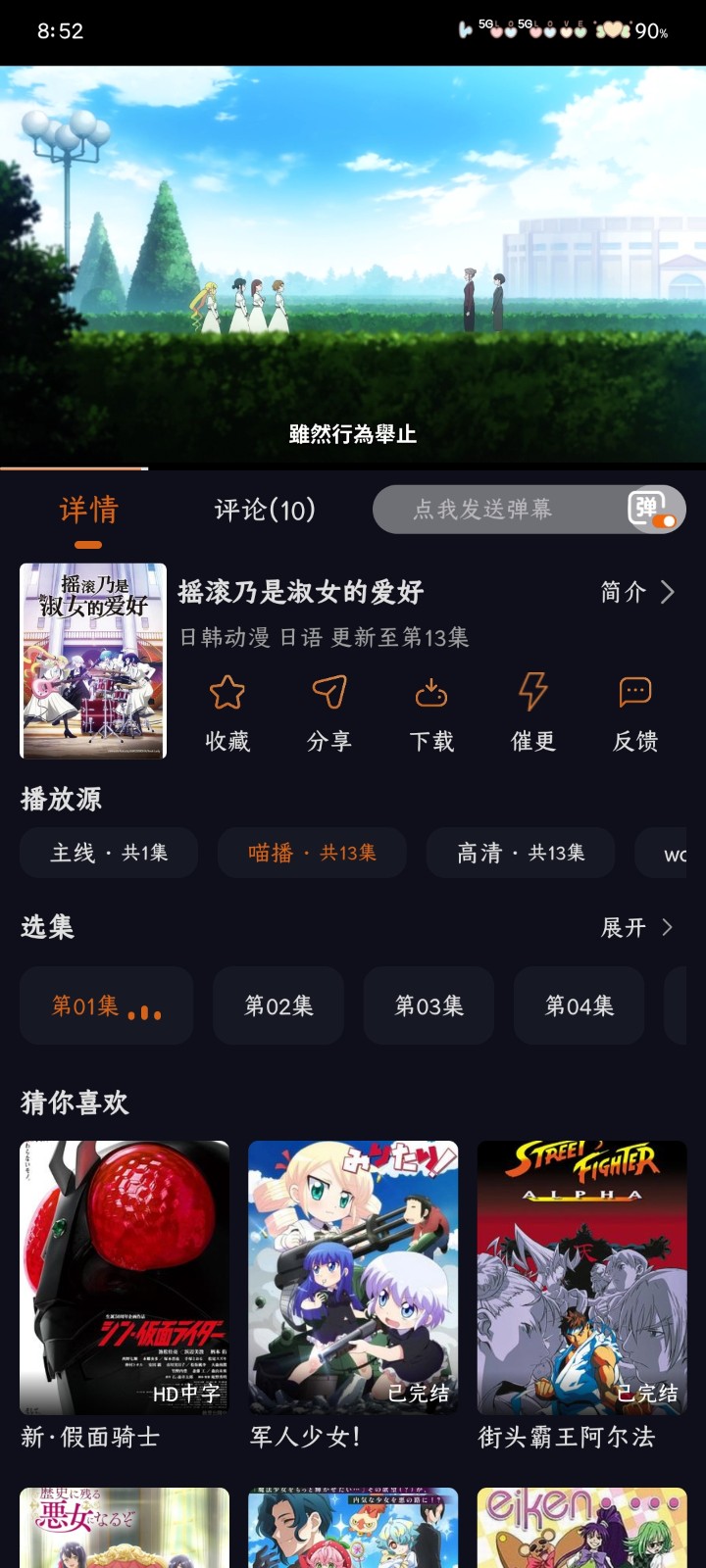Tap the video progress bar above 详情
This screenshot has width=706, height=1568.
[353, 469]
